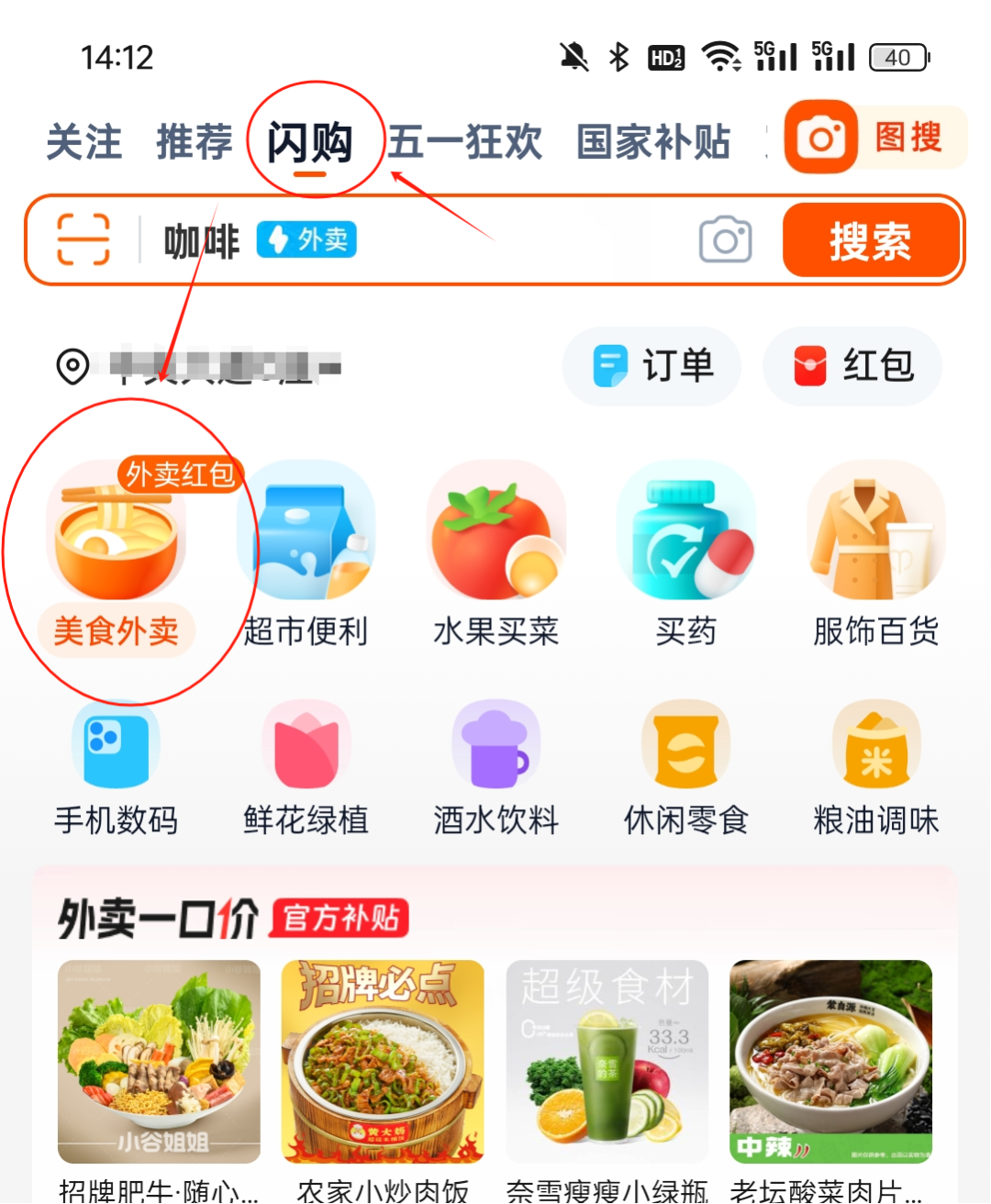This screenshot has height=1204, width=991.
Task: Change the delivery location address
Action: (x=202, y=367)
